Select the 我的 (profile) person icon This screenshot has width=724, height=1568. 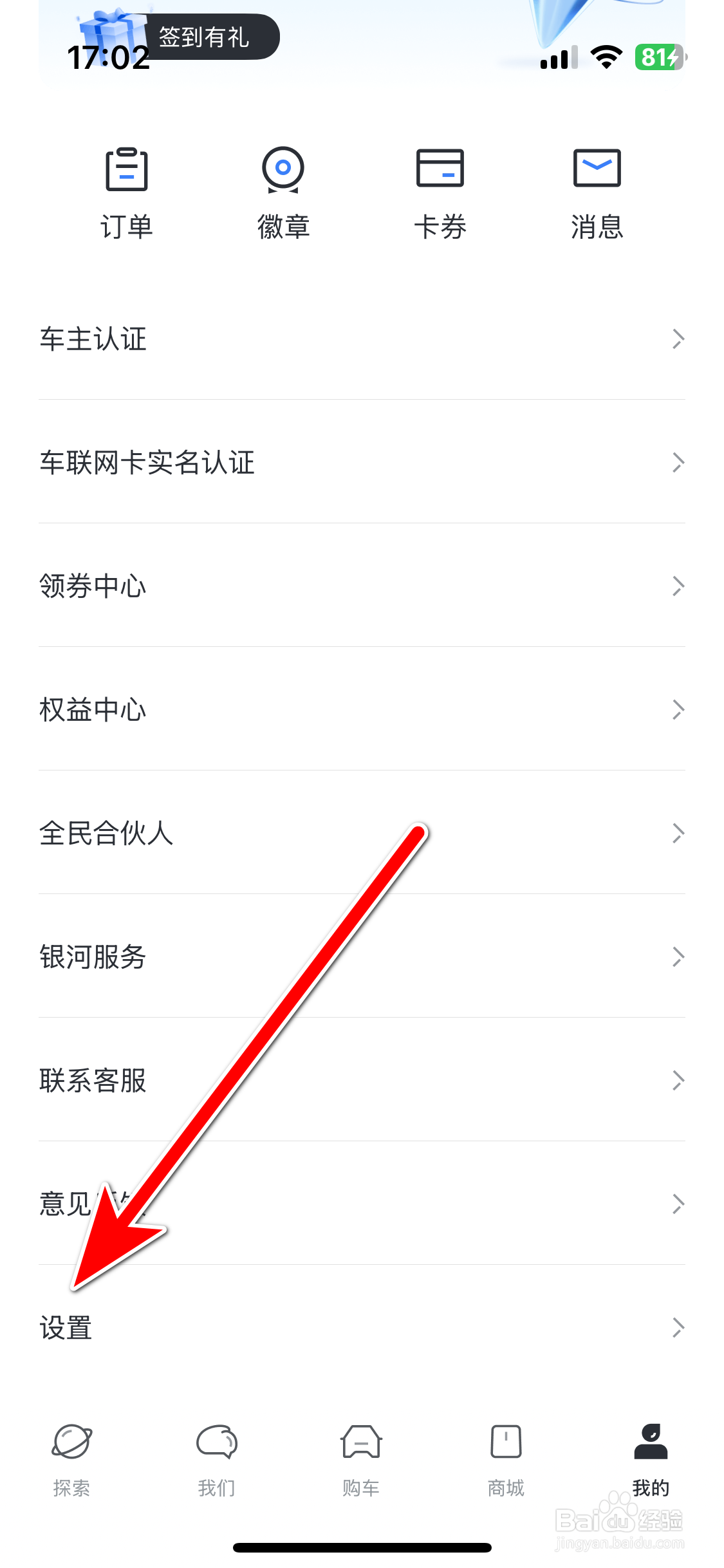coord(651,1442)
